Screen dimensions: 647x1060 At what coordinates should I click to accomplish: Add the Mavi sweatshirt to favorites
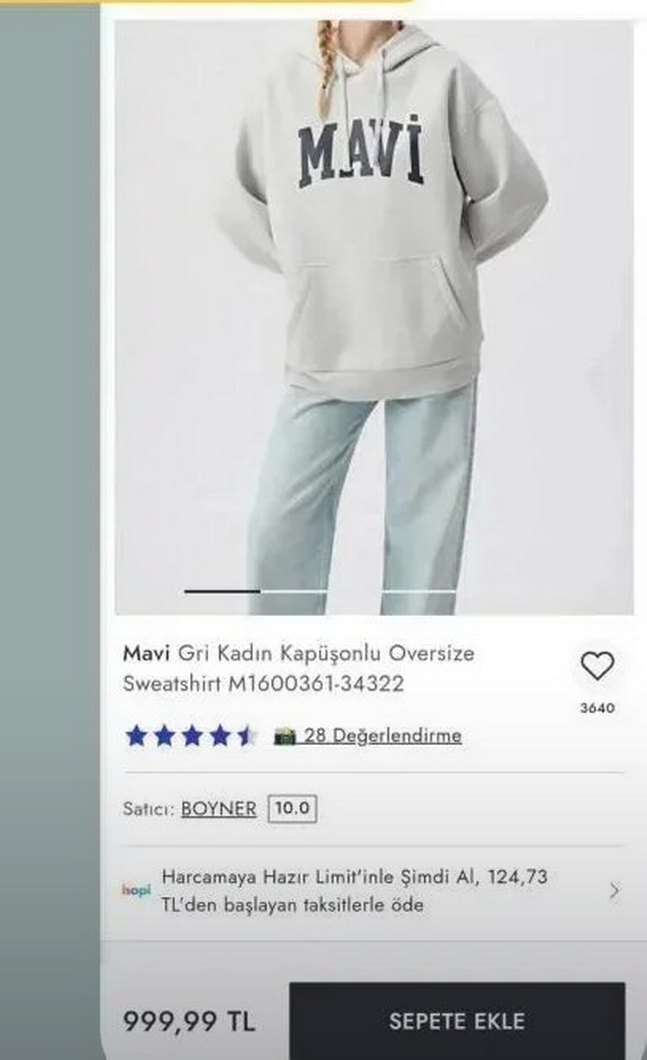point(597,666)
